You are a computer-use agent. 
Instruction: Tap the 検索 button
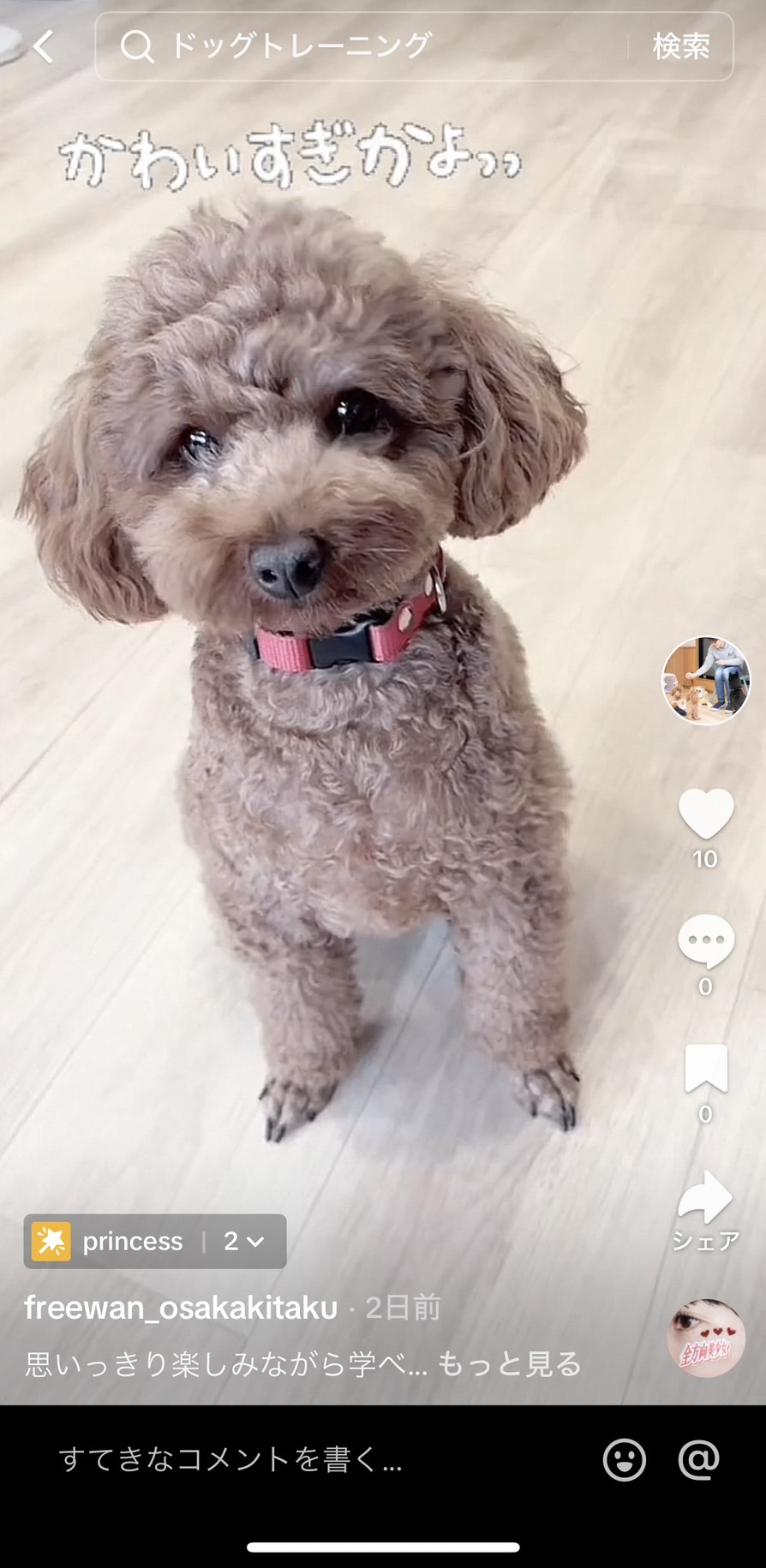(x=681, y=46)
